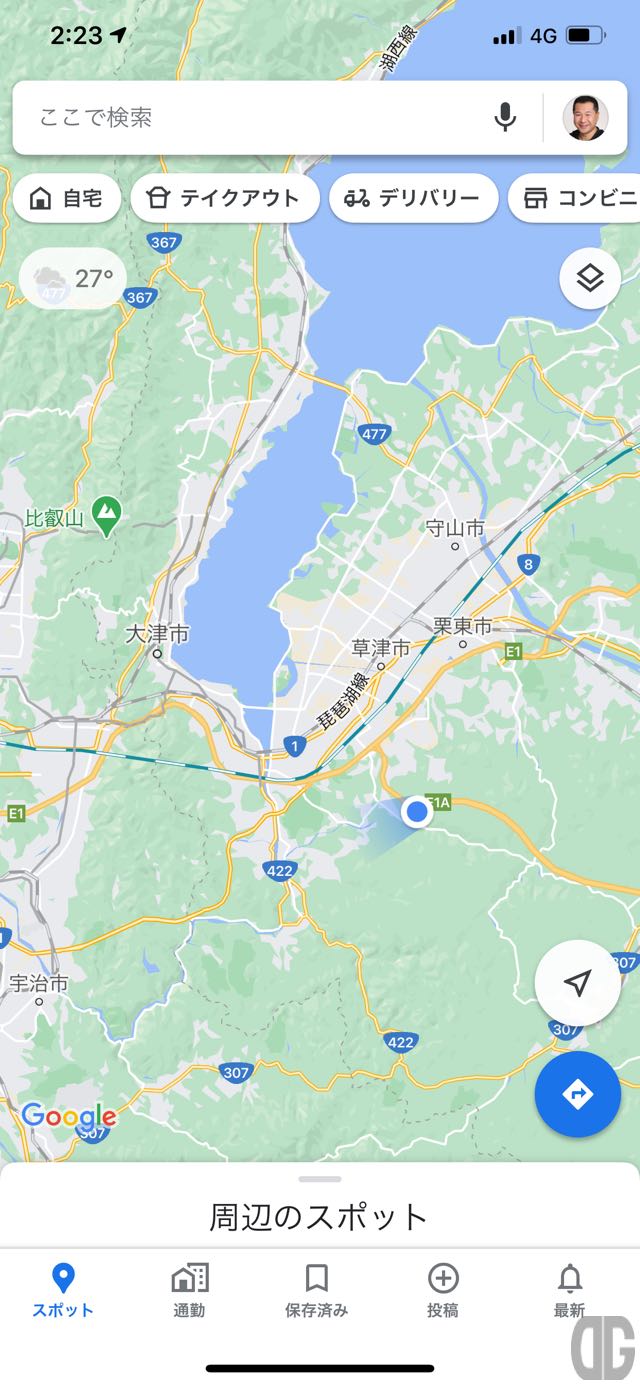This screenshot has height=1385, width=640.
Task: Switch to the 最新 tab
Action: click(x=569, y=1291)
